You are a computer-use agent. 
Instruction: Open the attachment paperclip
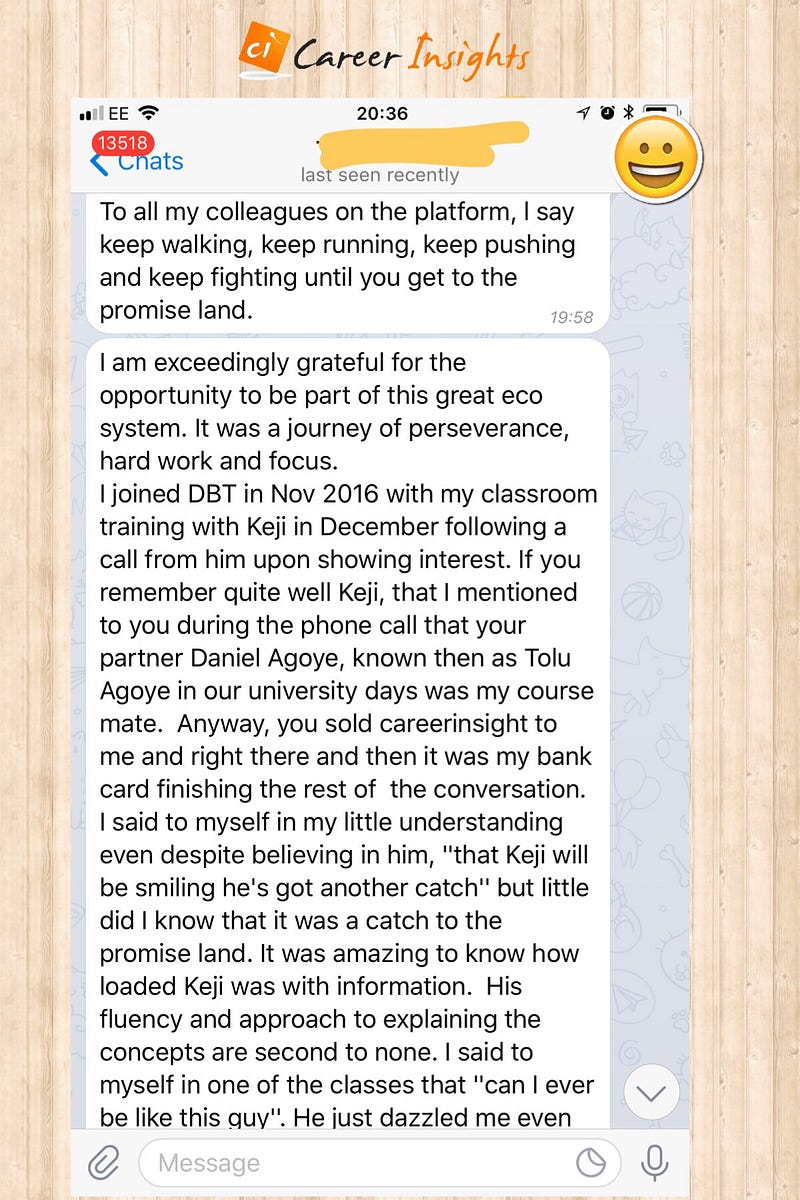pyautogui.click(x=103, y=1162)
